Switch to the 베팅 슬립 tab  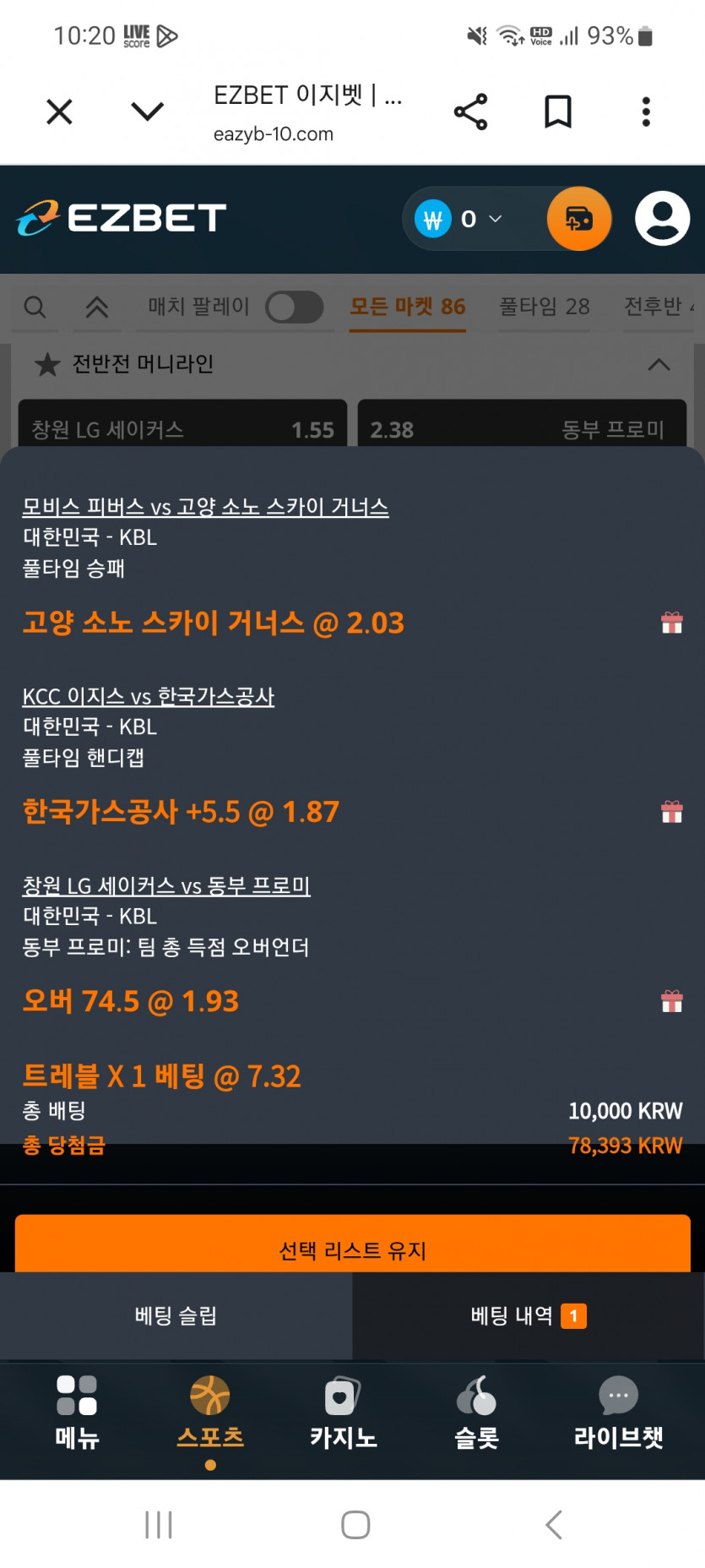(176, 1315)
